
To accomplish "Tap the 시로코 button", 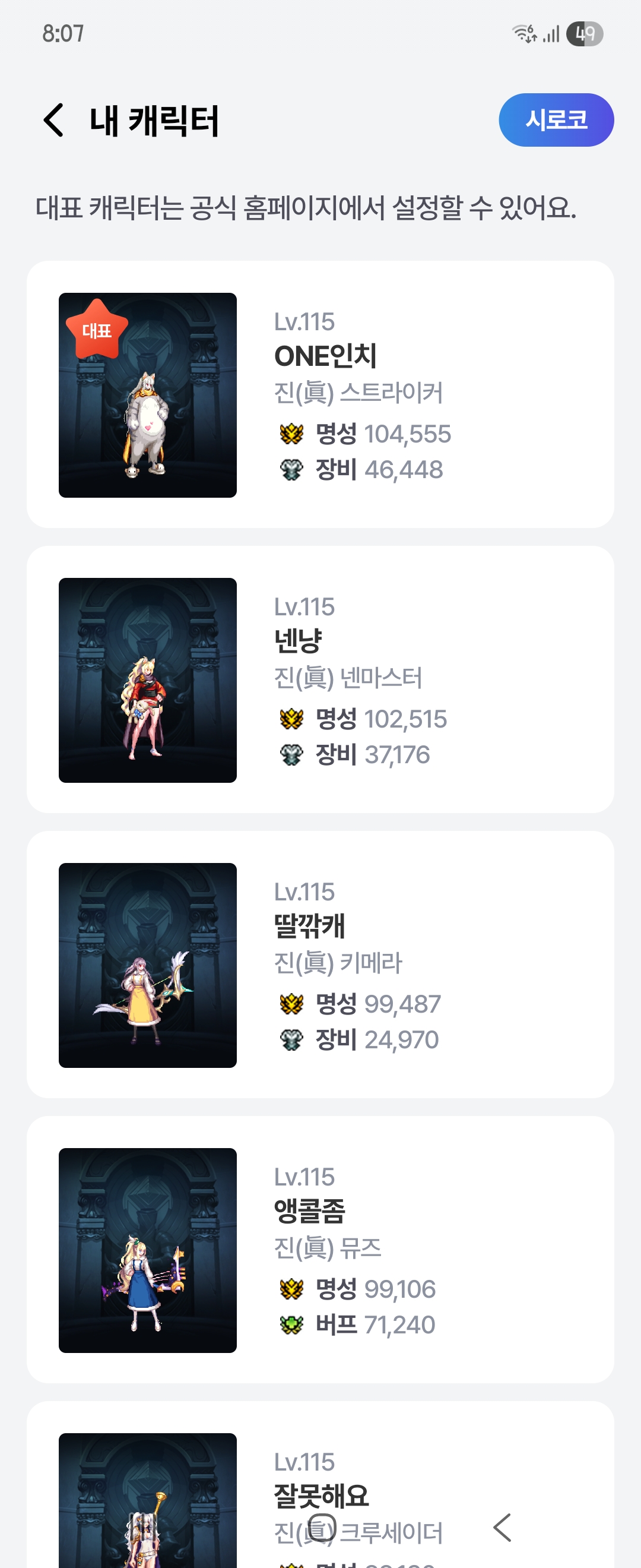I will (556, 120).
